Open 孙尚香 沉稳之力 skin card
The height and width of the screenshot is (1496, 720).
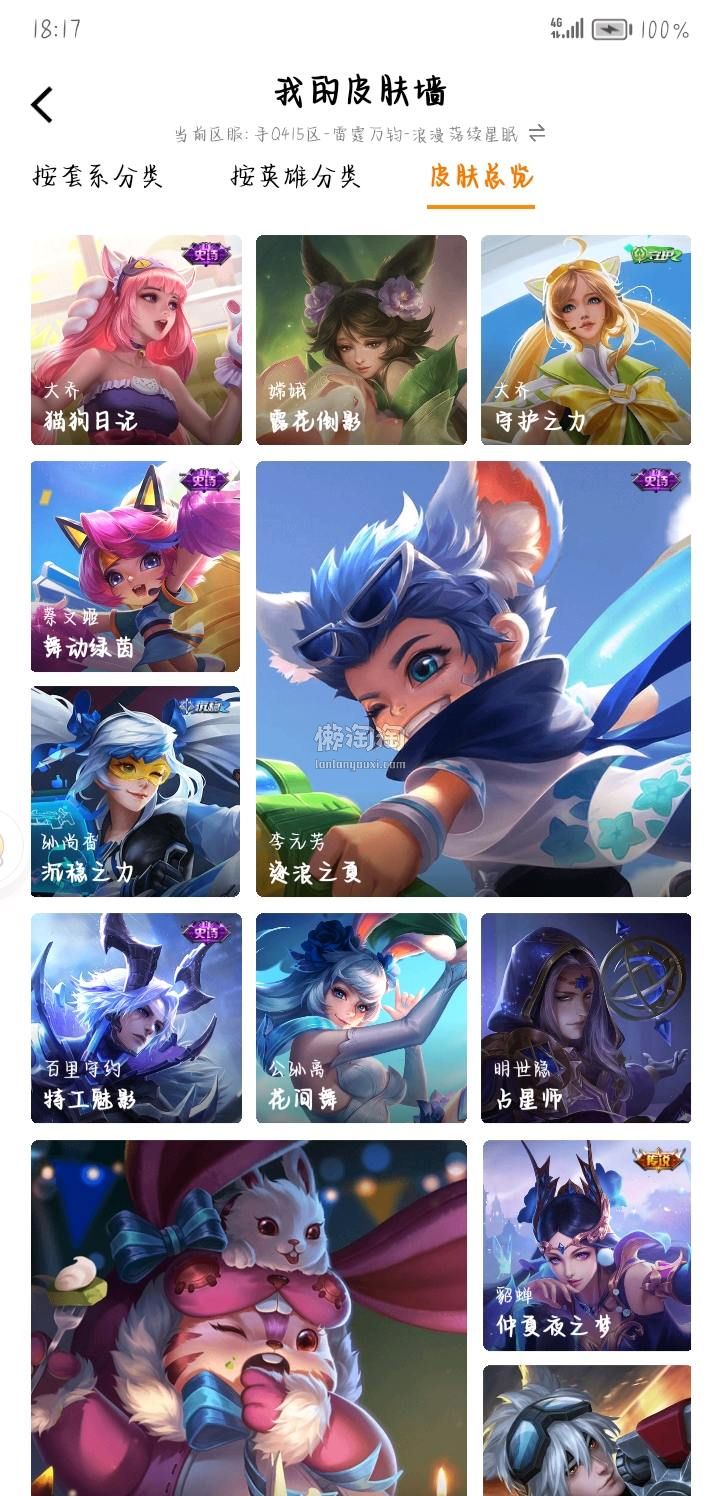click(x=136, y=791)
